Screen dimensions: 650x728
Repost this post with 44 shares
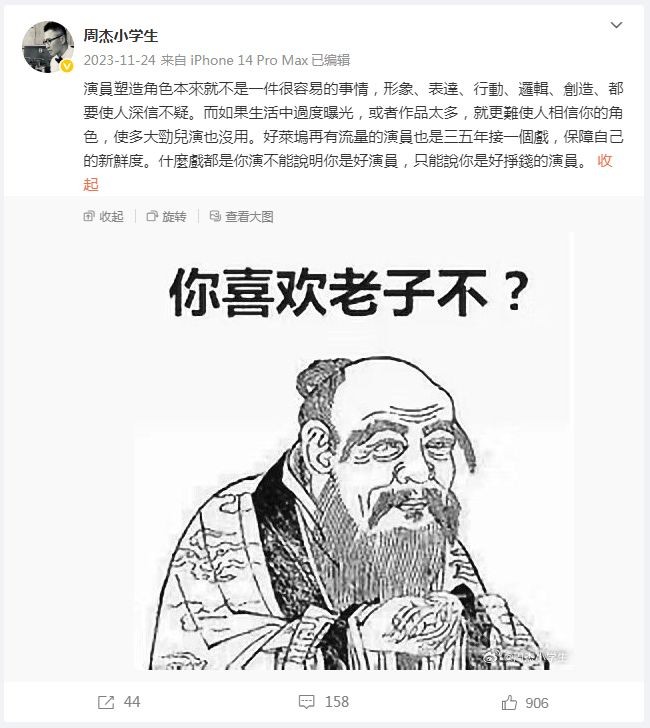click(x=119, y=702)
